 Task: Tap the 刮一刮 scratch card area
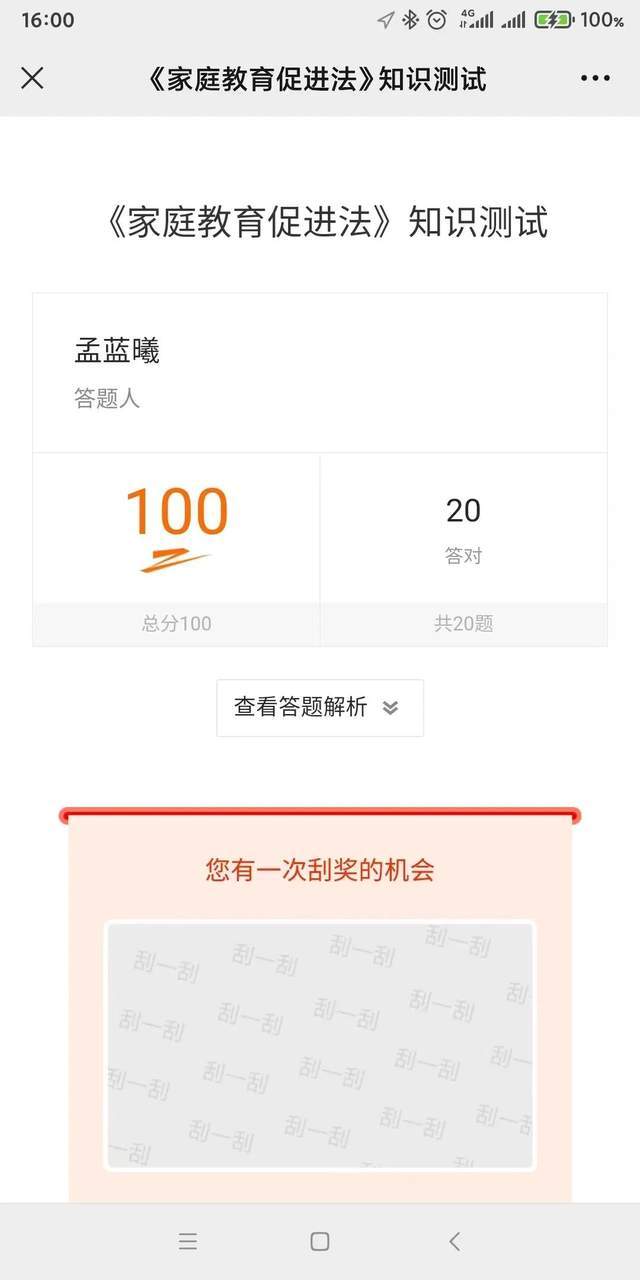pyautogui.click(x=319, y=1045)
